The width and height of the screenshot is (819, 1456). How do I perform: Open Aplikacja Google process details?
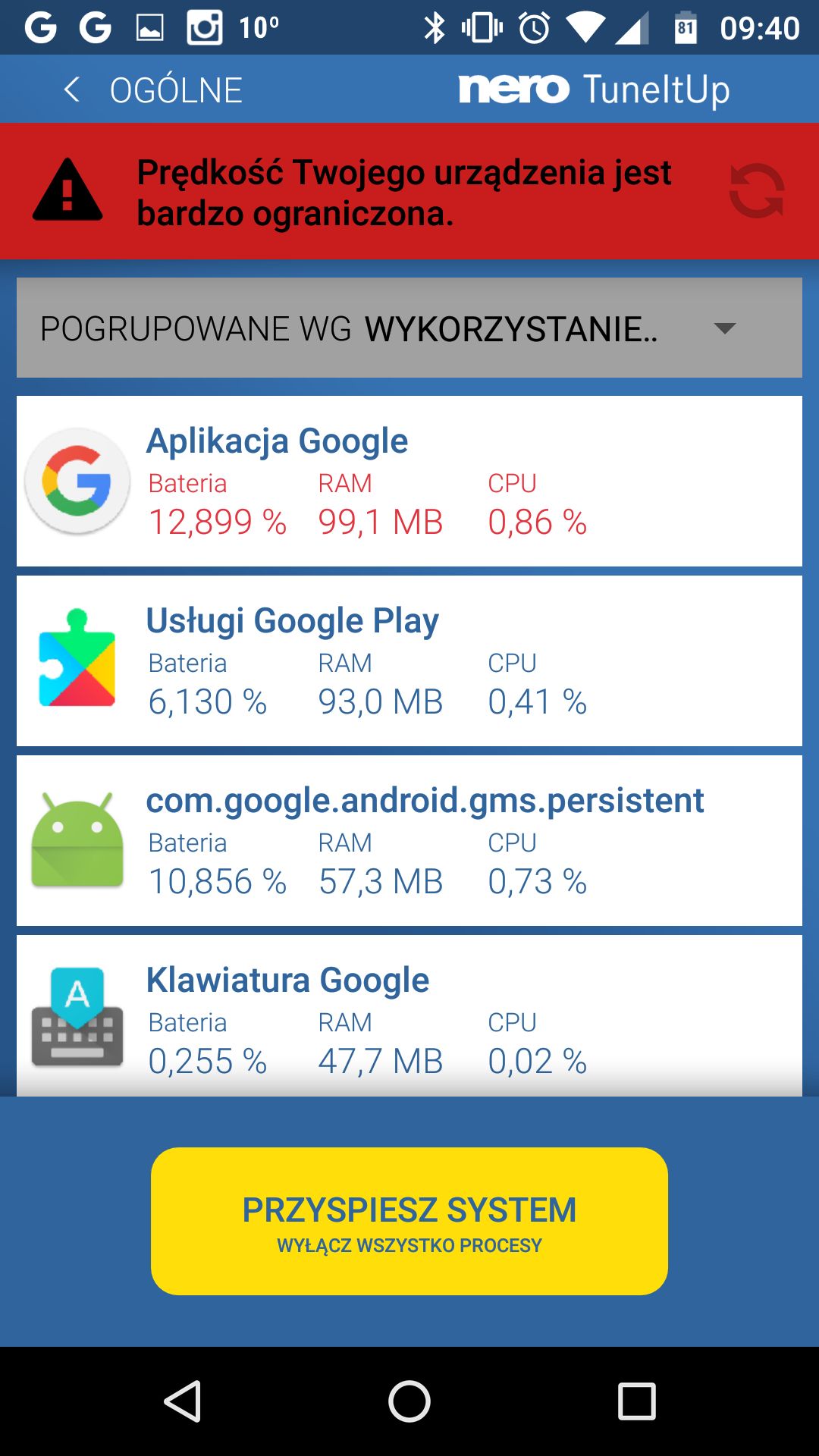(x=409, y=481)
